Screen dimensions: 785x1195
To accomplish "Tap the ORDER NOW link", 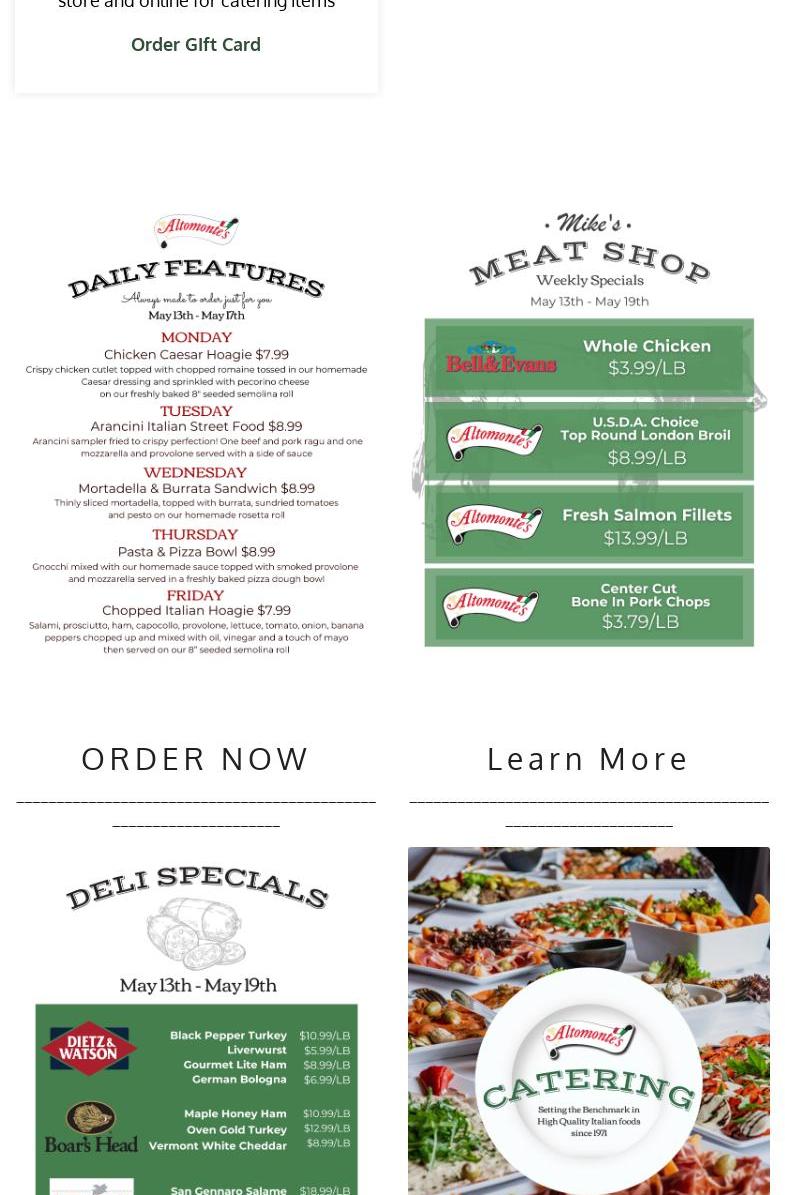I will click(196, 759).
